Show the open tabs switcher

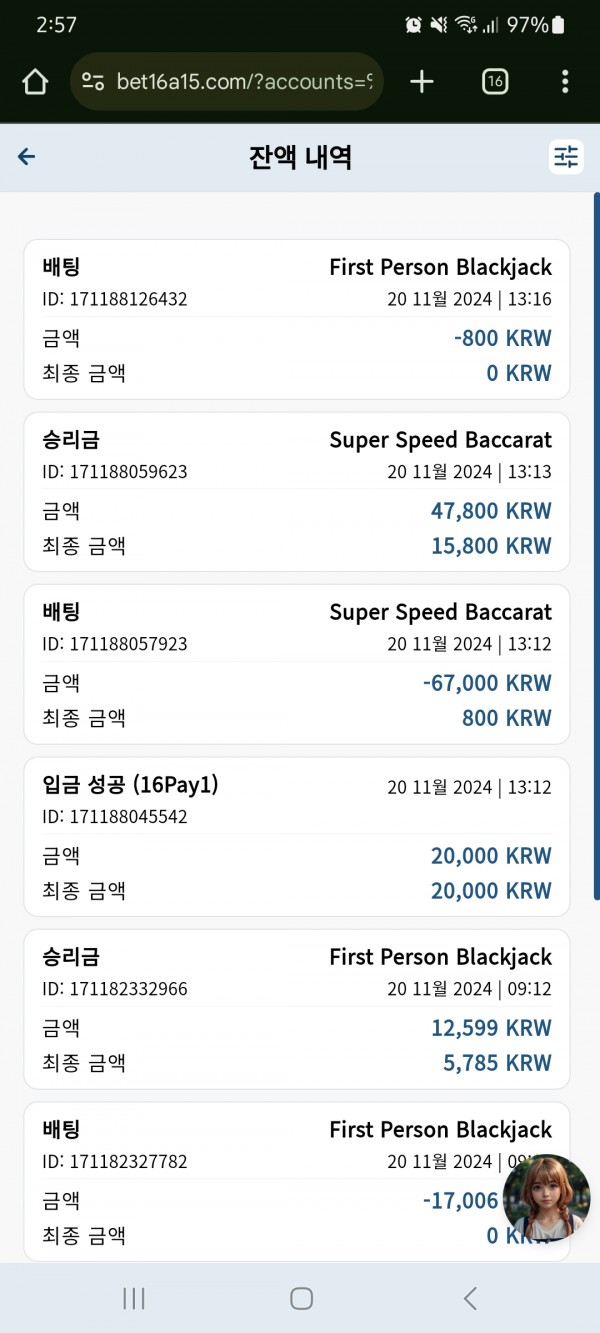pos(494,82)
